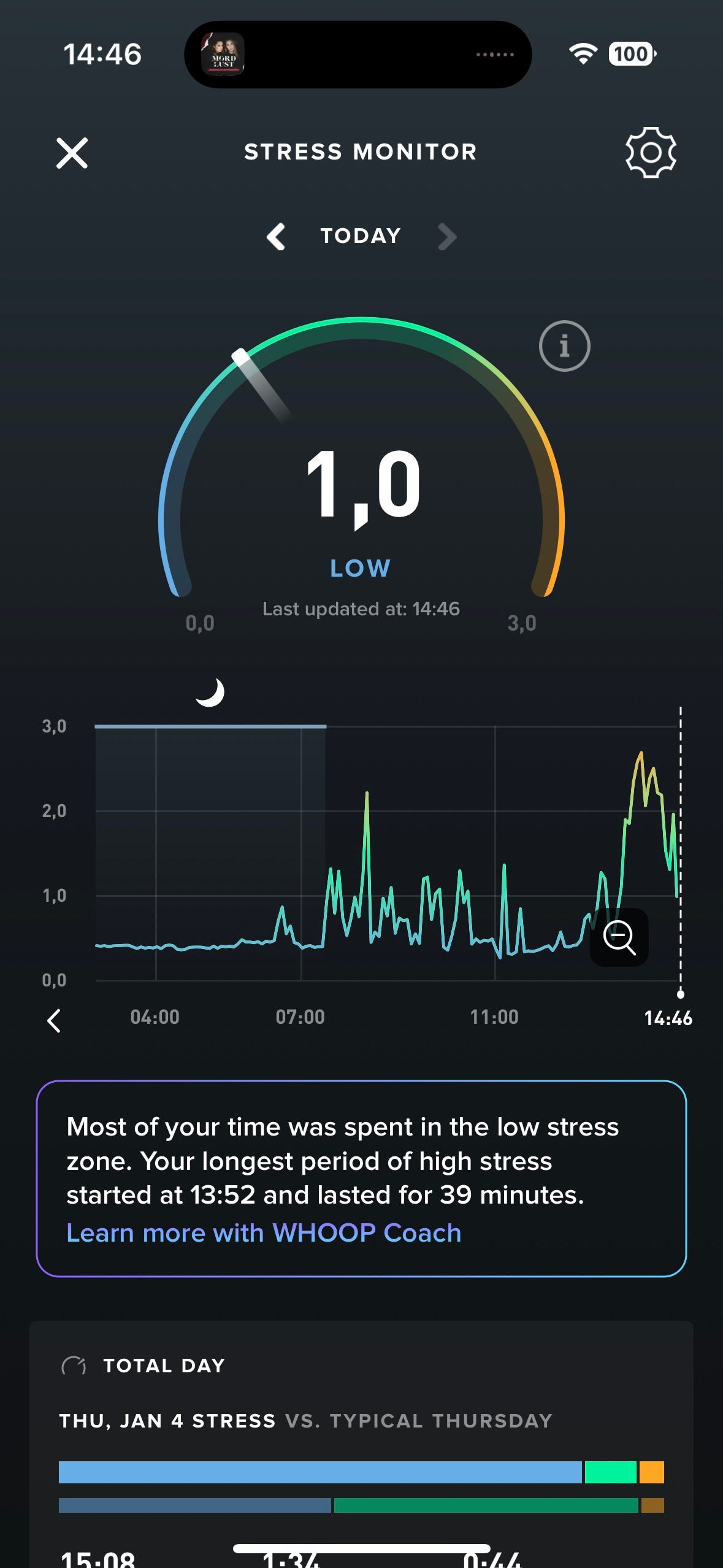This screenshot has width=723, height=1568.
Task: Tap the circled info icon near the gauge
Action: click(564, 346)
